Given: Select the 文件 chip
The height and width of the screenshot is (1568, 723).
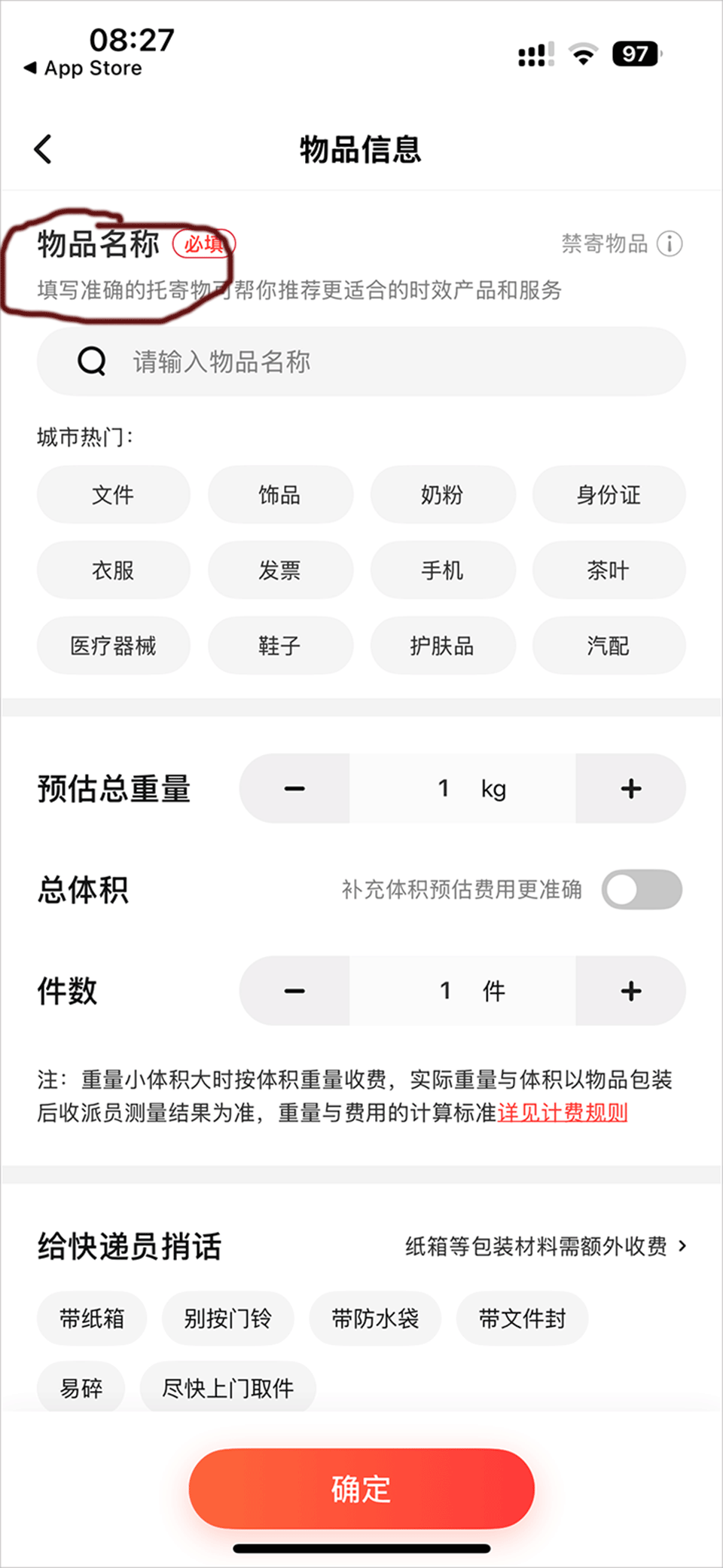Looking at the screenshot, I should (x=113, y=495).
